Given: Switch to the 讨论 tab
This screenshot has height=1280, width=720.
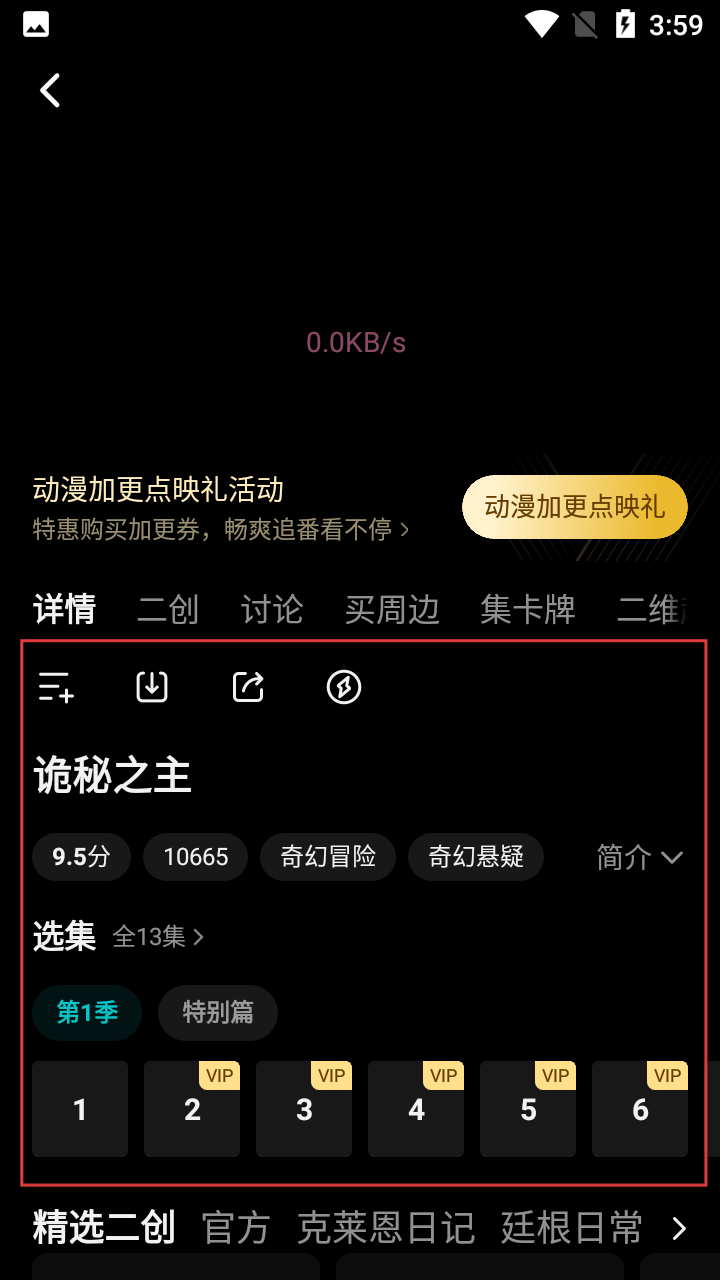Looking at the screenshot, I should click(x=272, y=609).
